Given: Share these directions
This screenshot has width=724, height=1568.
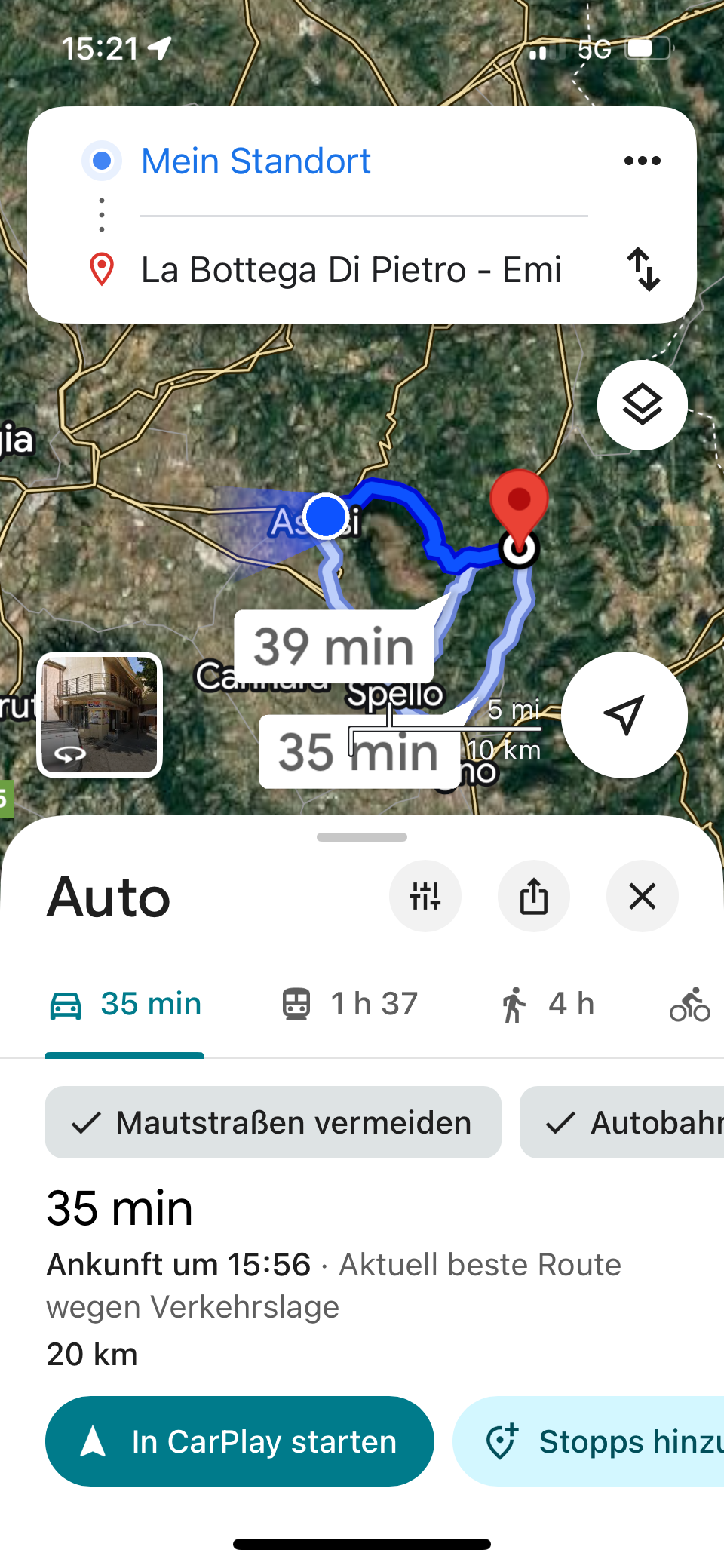Looking at the screenshot, I should (533, 896).
